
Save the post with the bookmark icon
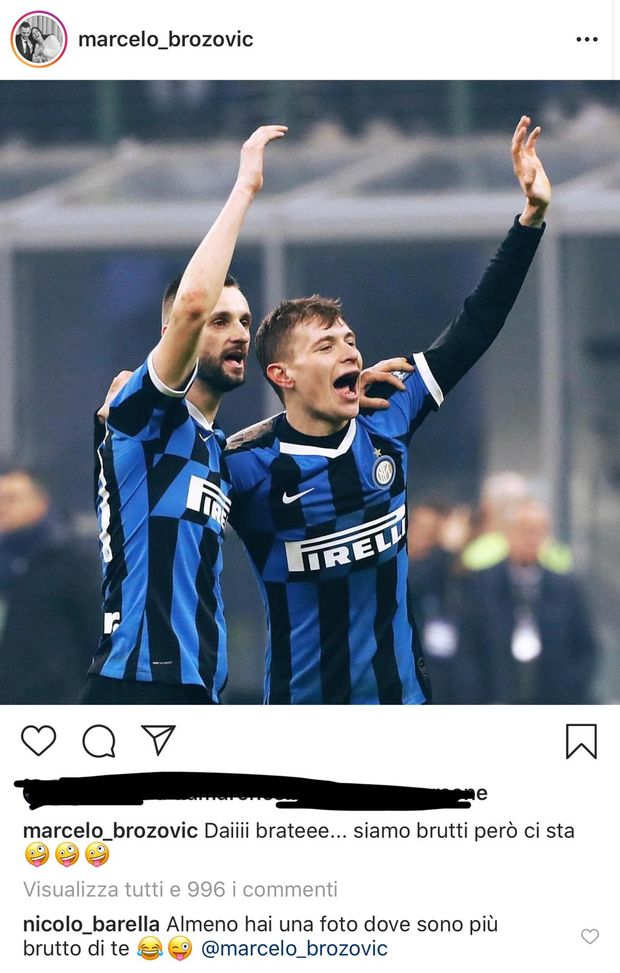(x=581, y=741)
